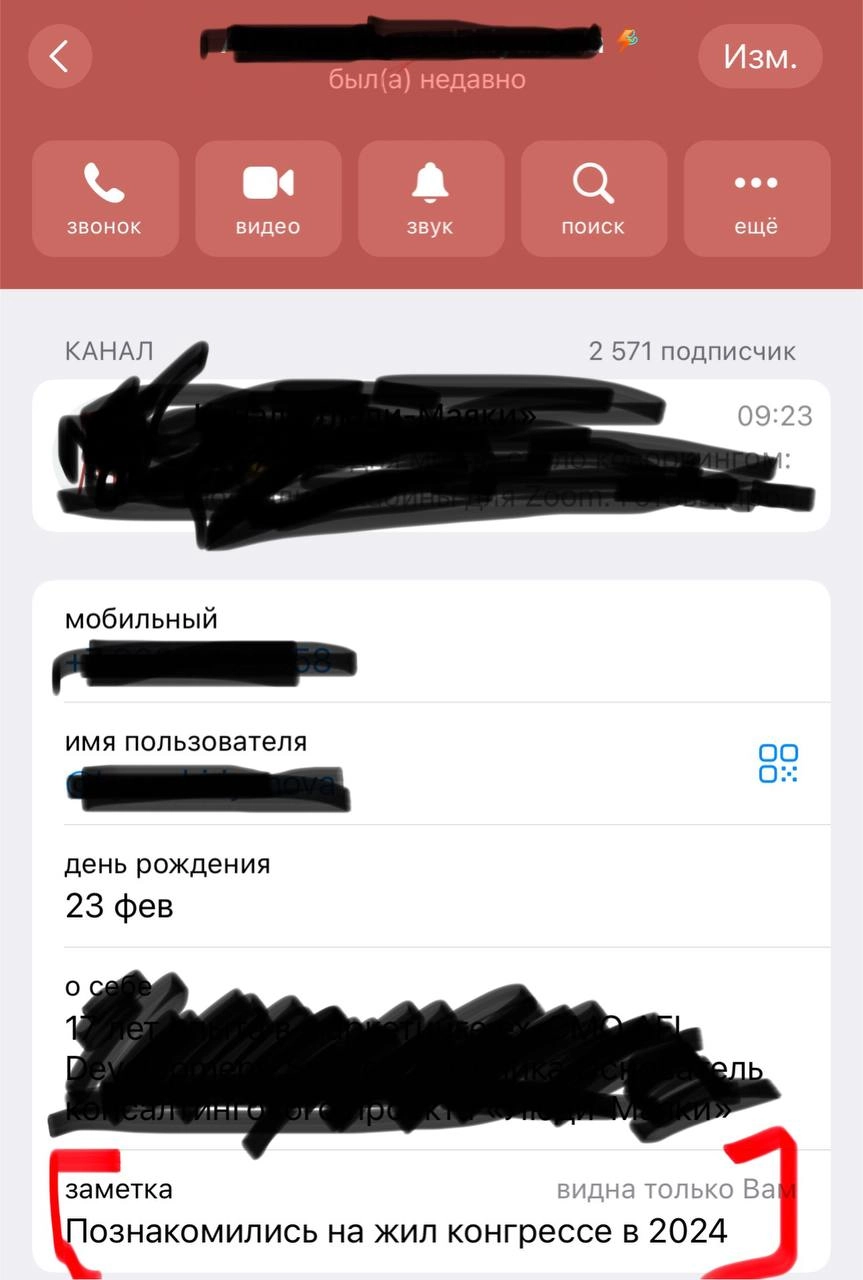Image resolution: width=863 pixels, height=1280 pixels.
Task: Tap the Изм. edit button
Action: (760, 56)
